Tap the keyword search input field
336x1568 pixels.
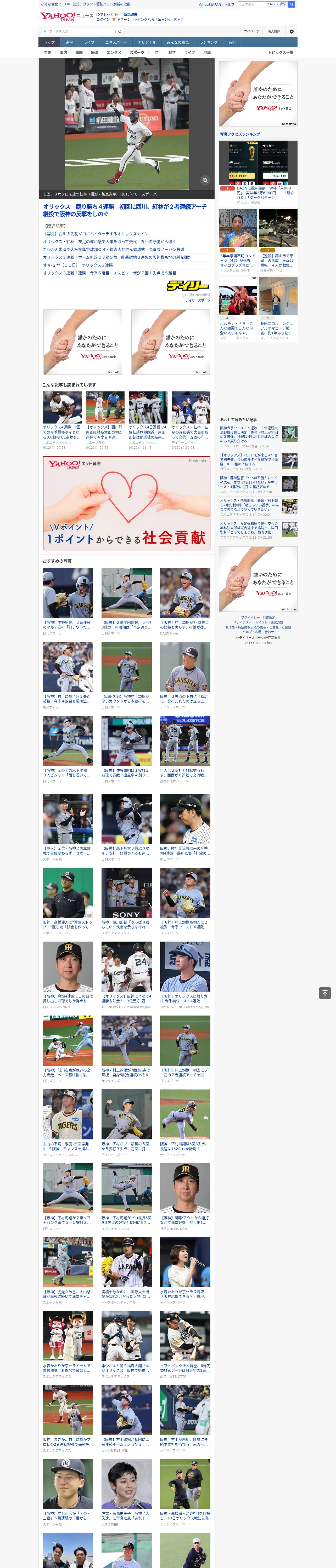tap(78, 31)
